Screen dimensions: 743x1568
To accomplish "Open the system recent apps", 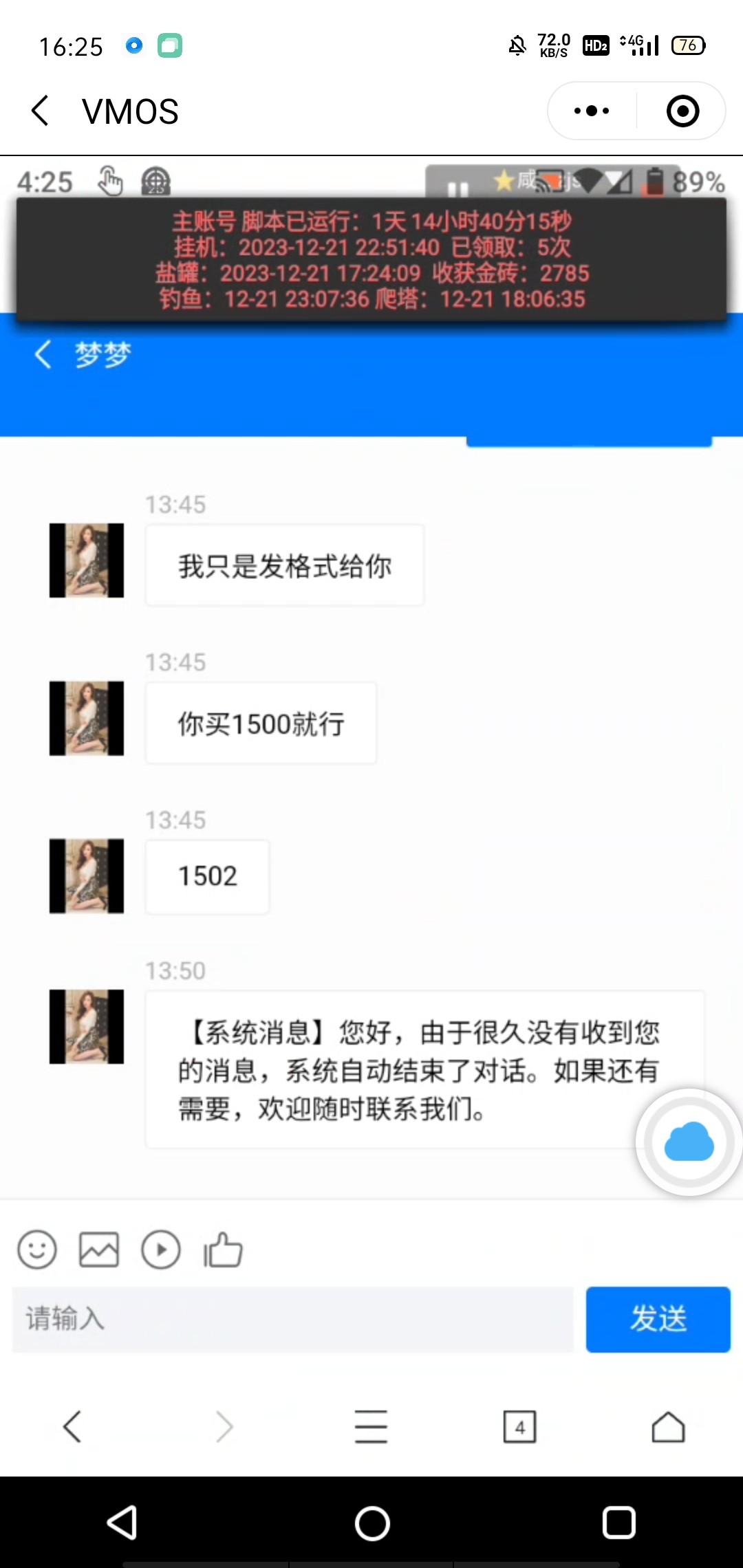I will (x=618, y=1522).
